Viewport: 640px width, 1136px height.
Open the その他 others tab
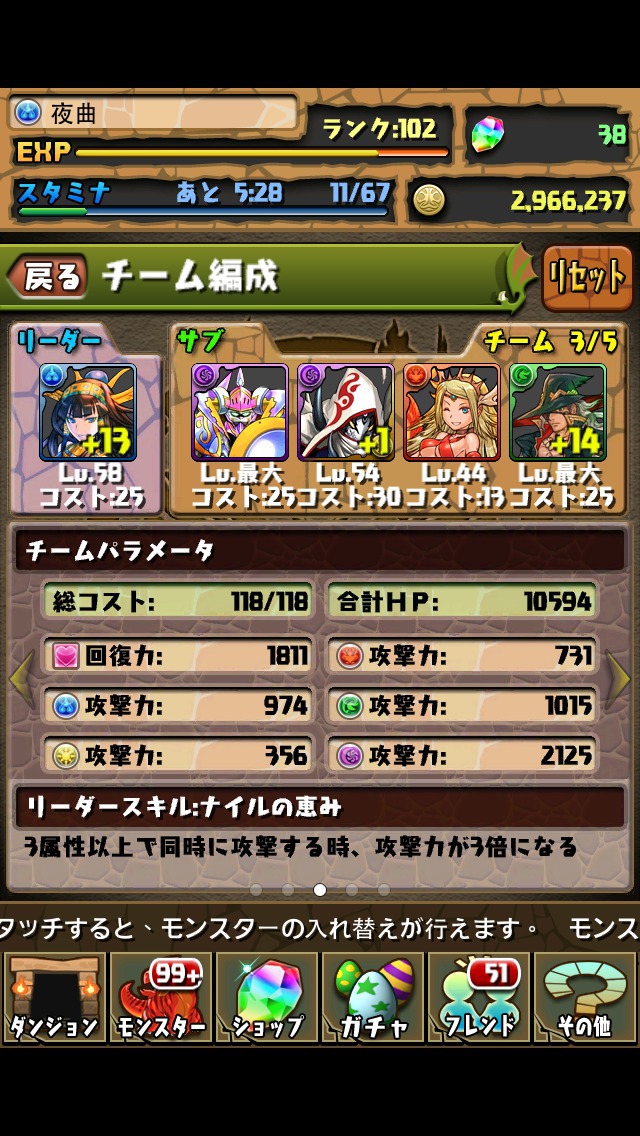click(x=586, y=996)
